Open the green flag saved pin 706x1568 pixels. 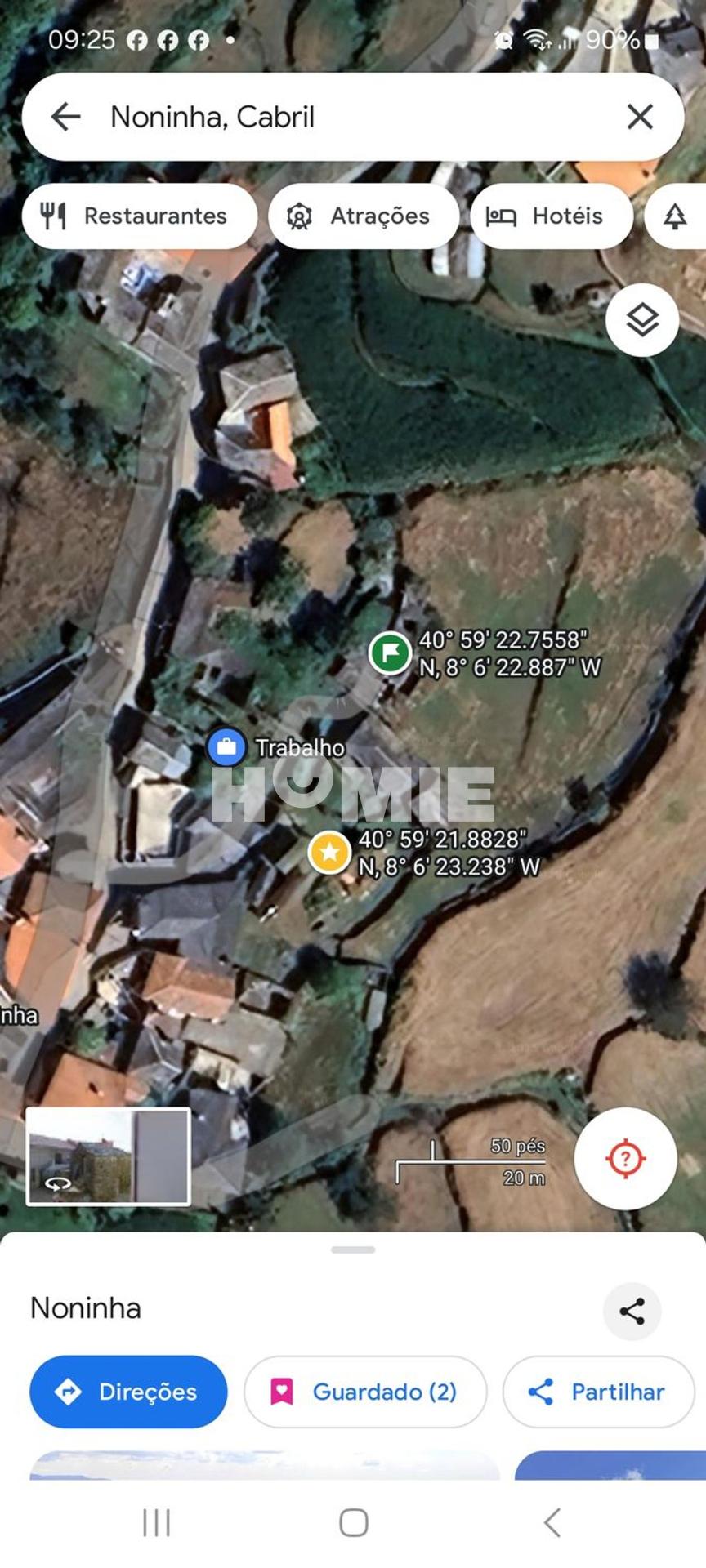[390, 653]
